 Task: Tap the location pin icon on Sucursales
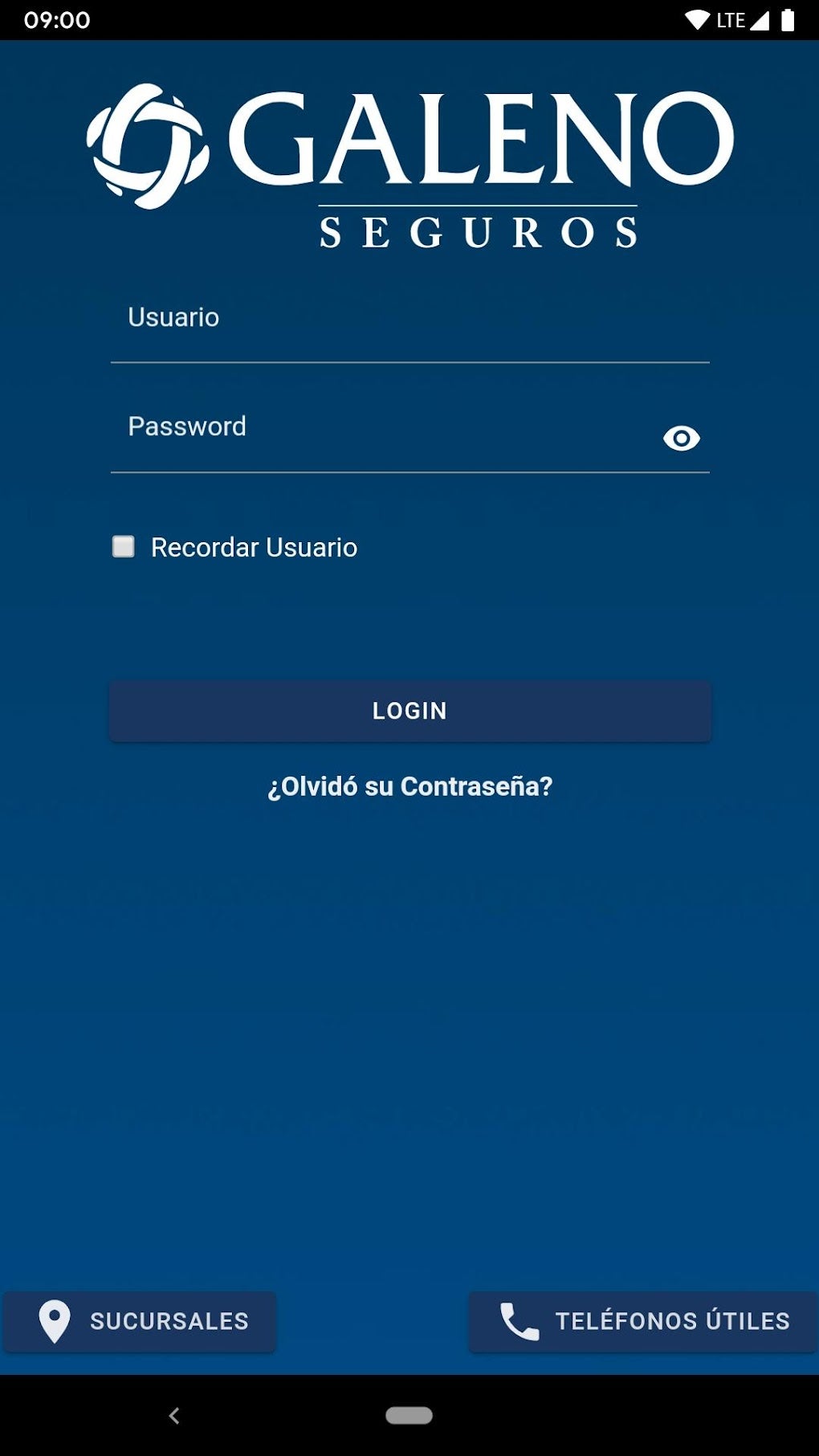[54, 1319]
